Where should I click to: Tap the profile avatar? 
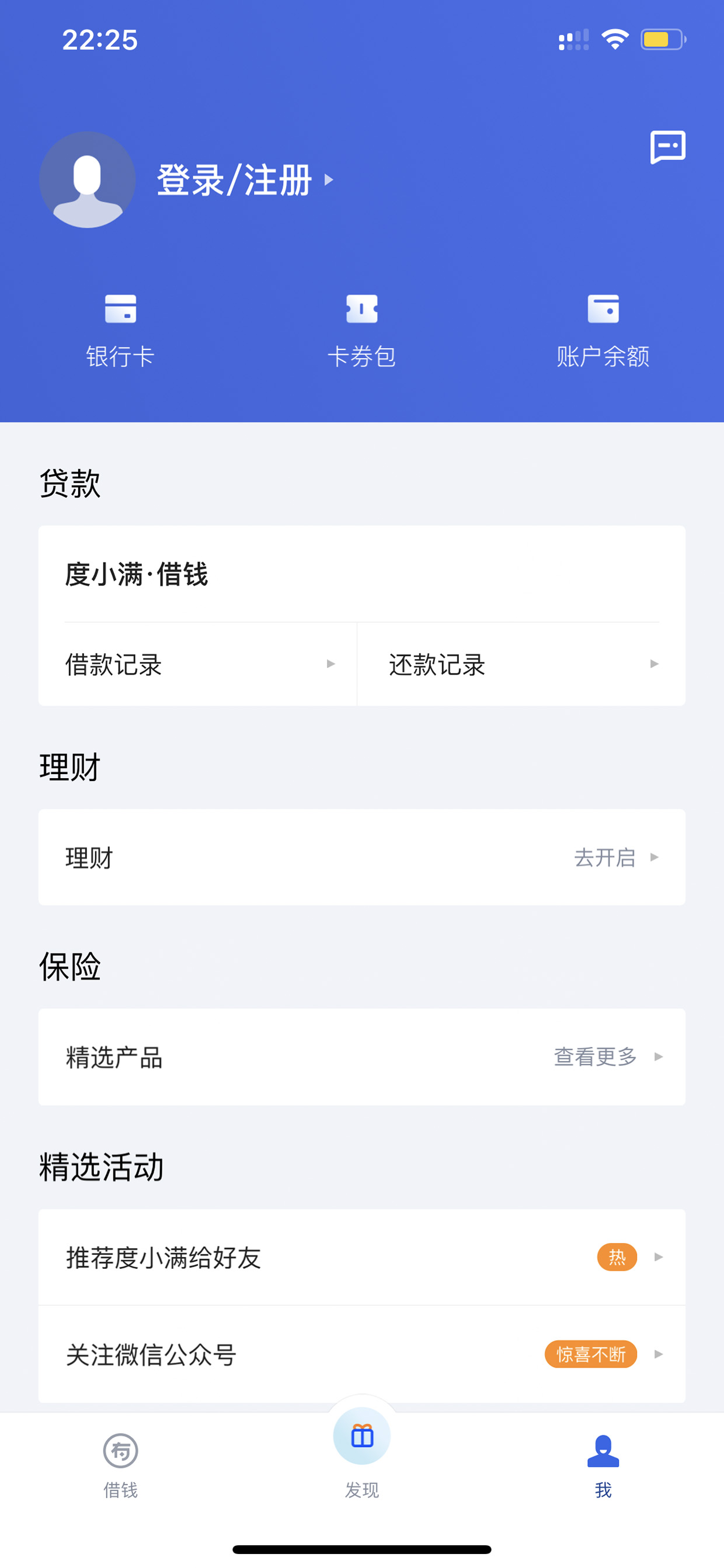[x=88, y=179]
